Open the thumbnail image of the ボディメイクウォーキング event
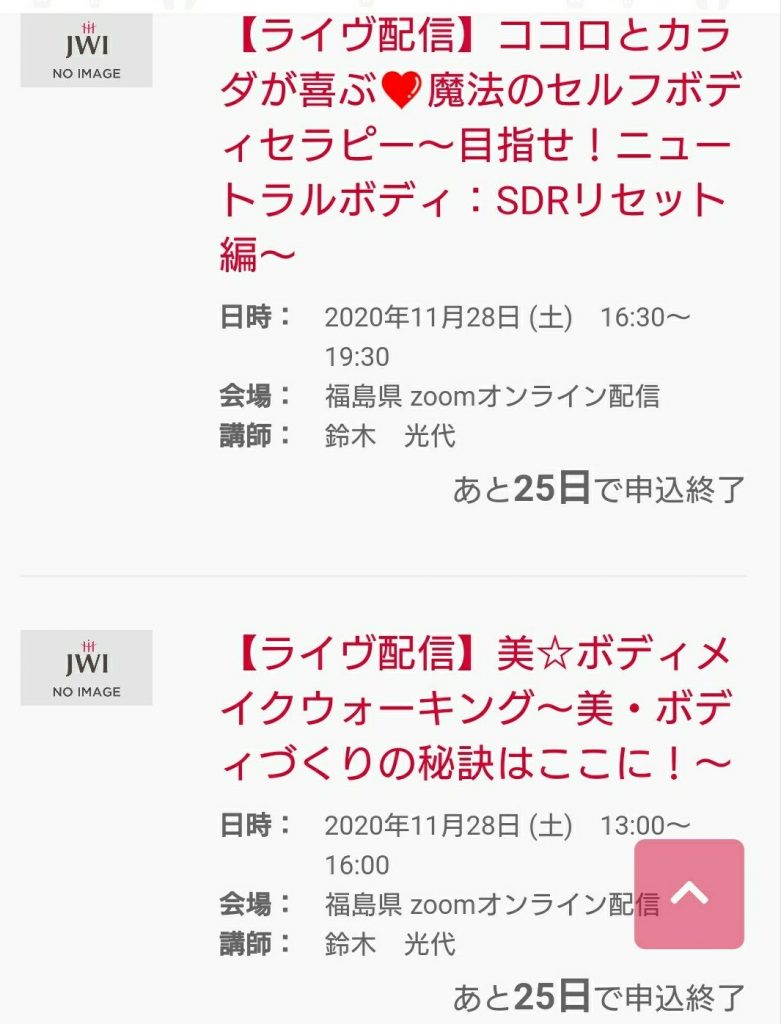This screenshot has width=781, height=1024. tap(86, 668)
